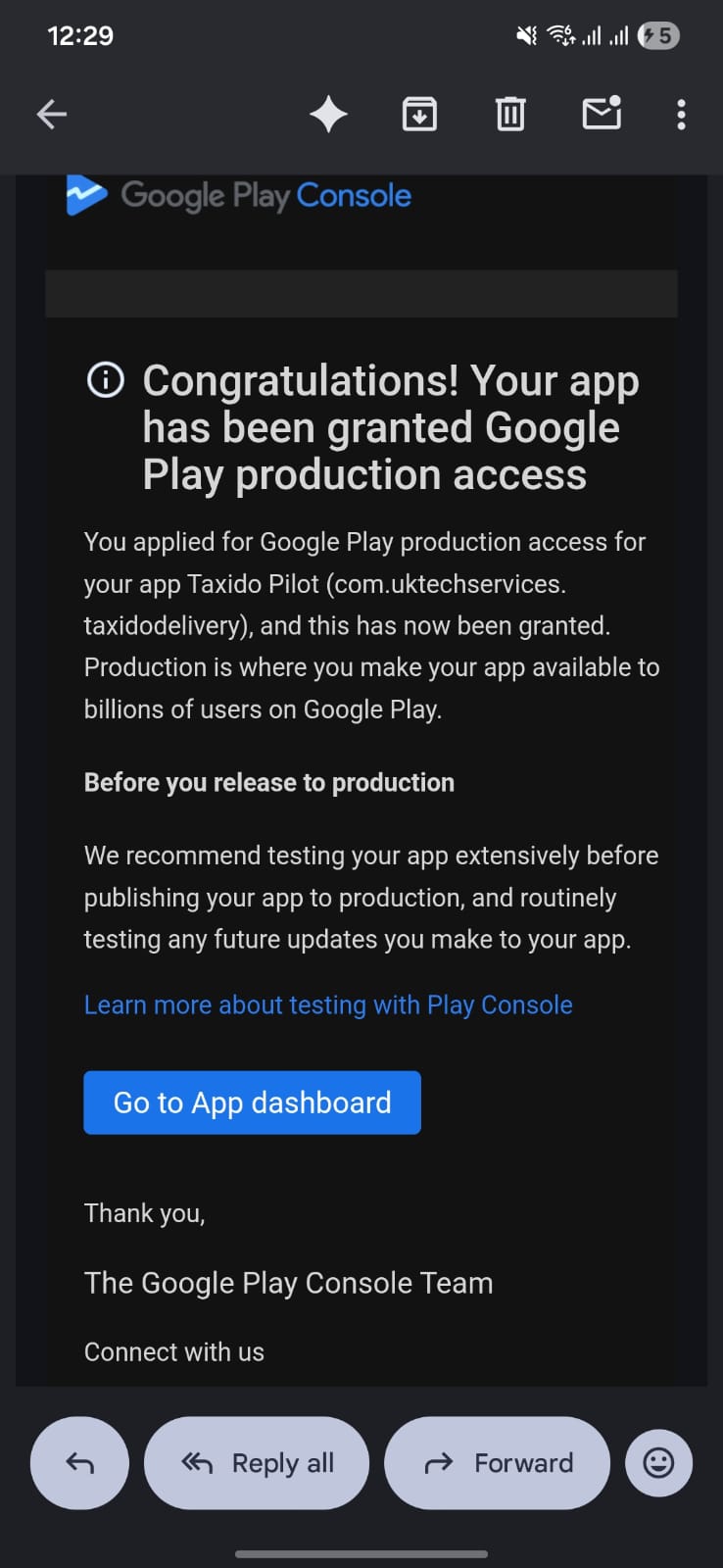This screenshot has width=723, height=1568.
Task: Tap the back arrow to exit email
Action: 51,114
